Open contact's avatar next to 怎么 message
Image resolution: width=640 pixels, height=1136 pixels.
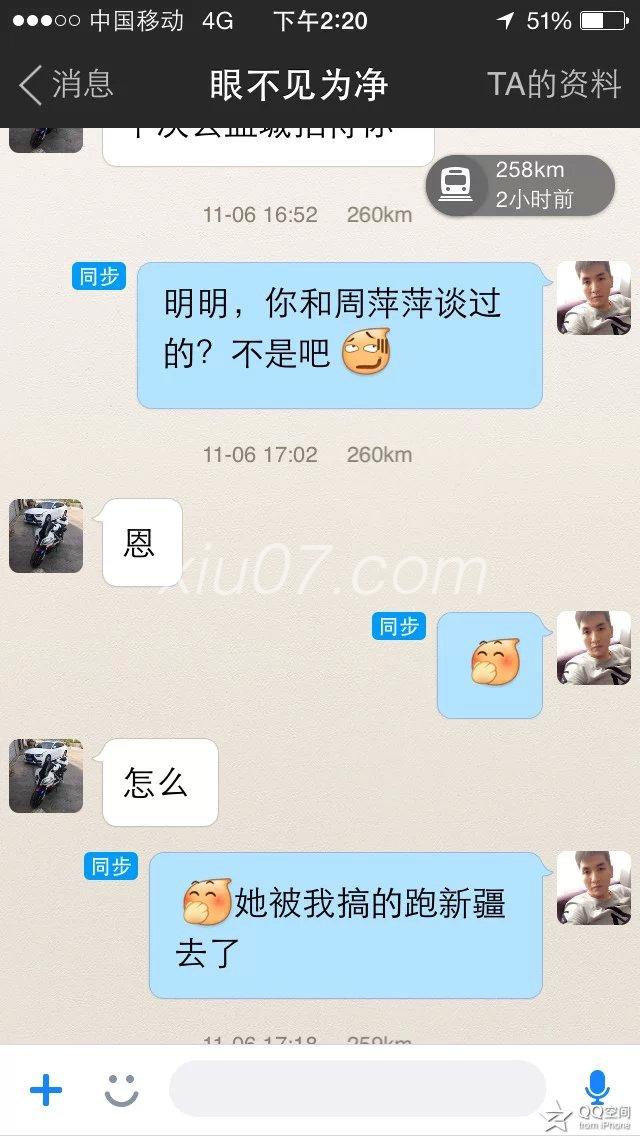tap(46, 776)
